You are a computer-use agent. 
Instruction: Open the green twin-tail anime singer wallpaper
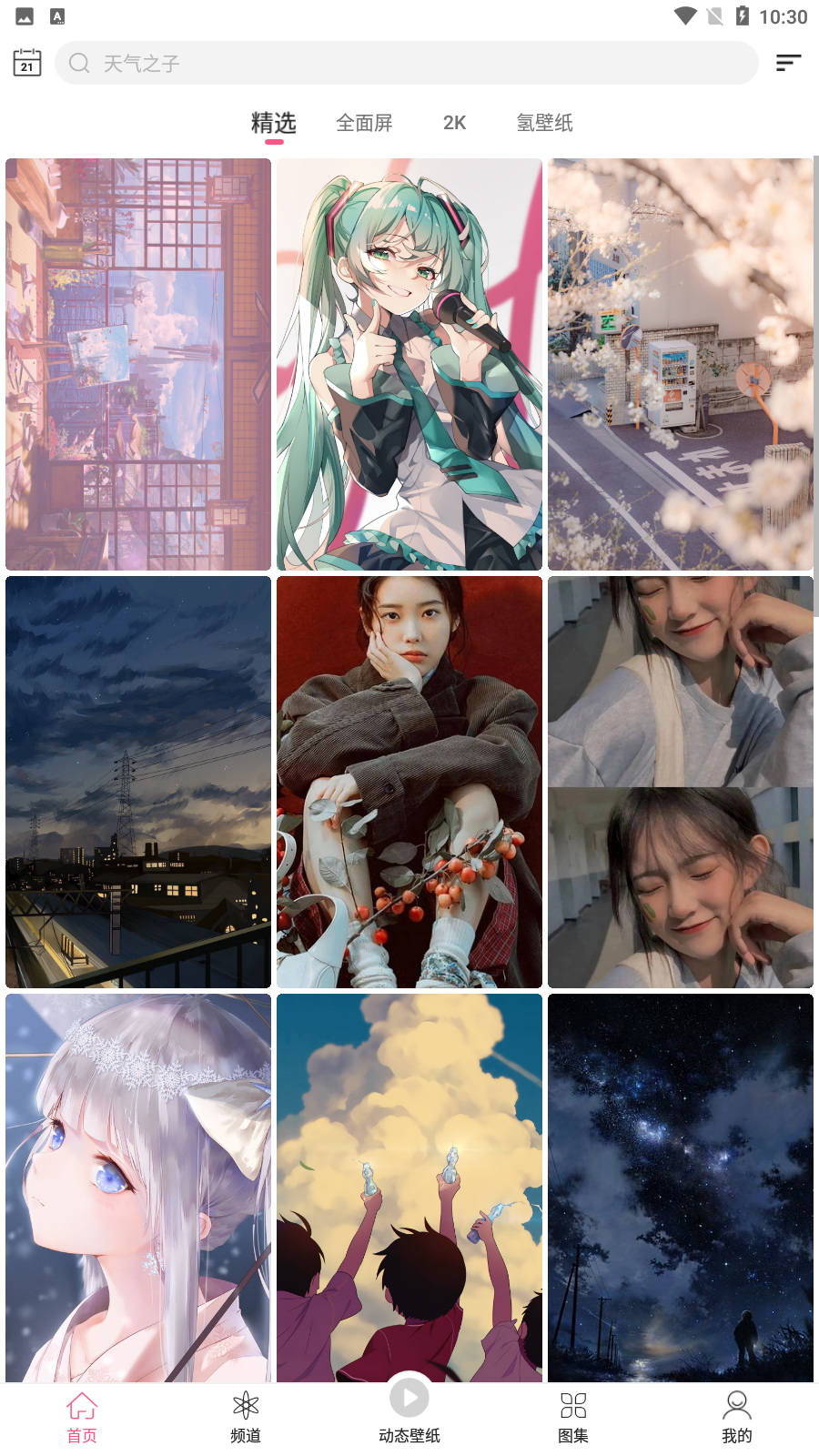click(x=409, y=364)
